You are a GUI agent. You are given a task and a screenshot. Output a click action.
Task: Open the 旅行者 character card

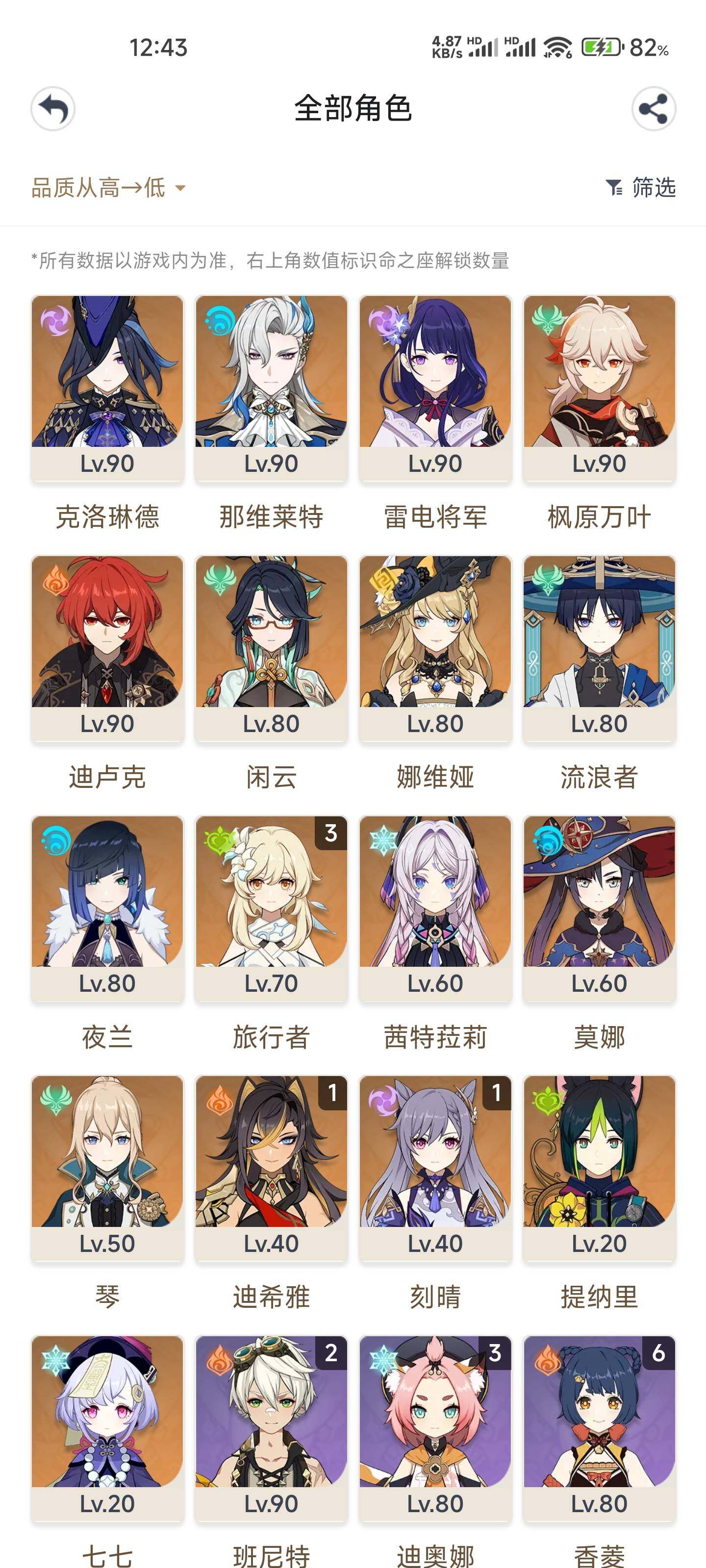coord(271,907)
